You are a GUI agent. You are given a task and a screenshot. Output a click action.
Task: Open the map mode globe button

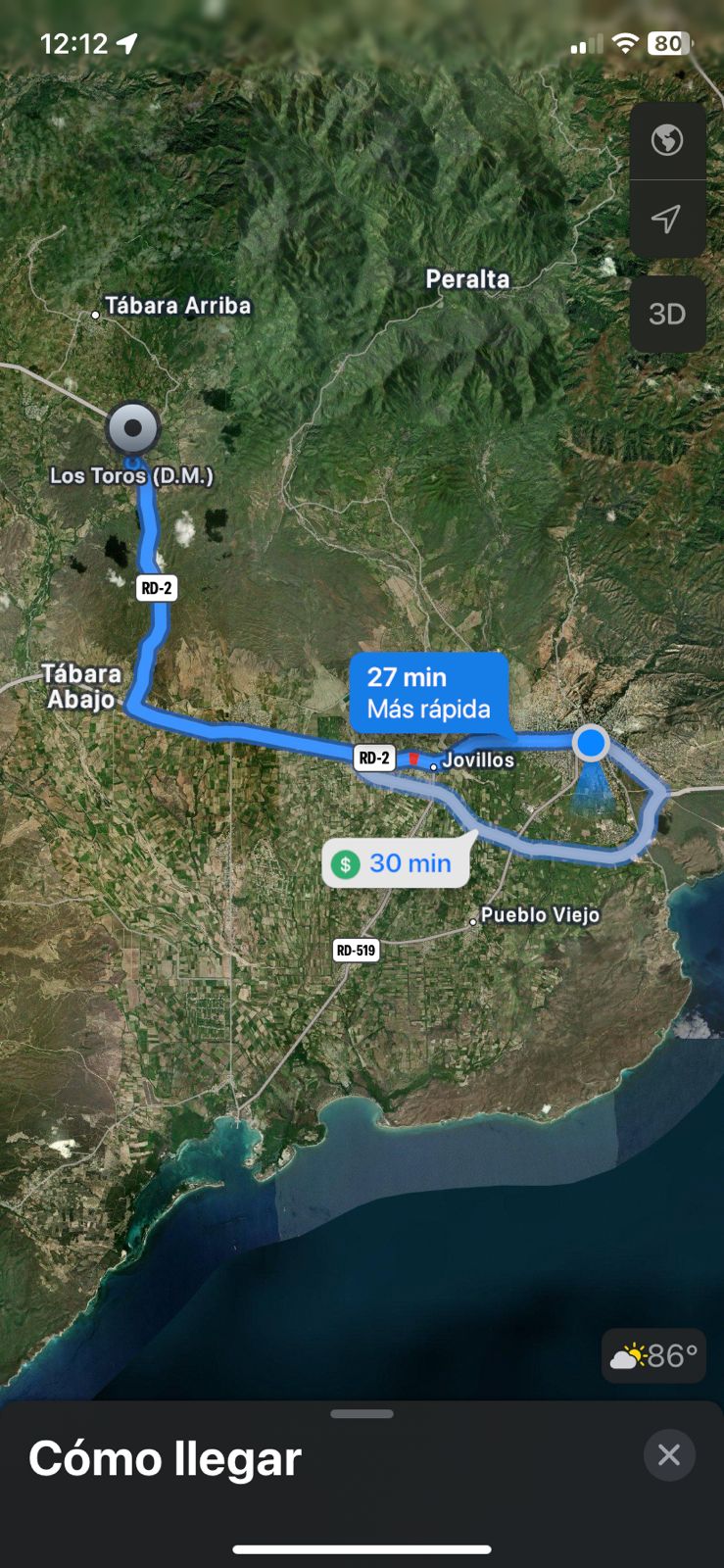[667, 140]
